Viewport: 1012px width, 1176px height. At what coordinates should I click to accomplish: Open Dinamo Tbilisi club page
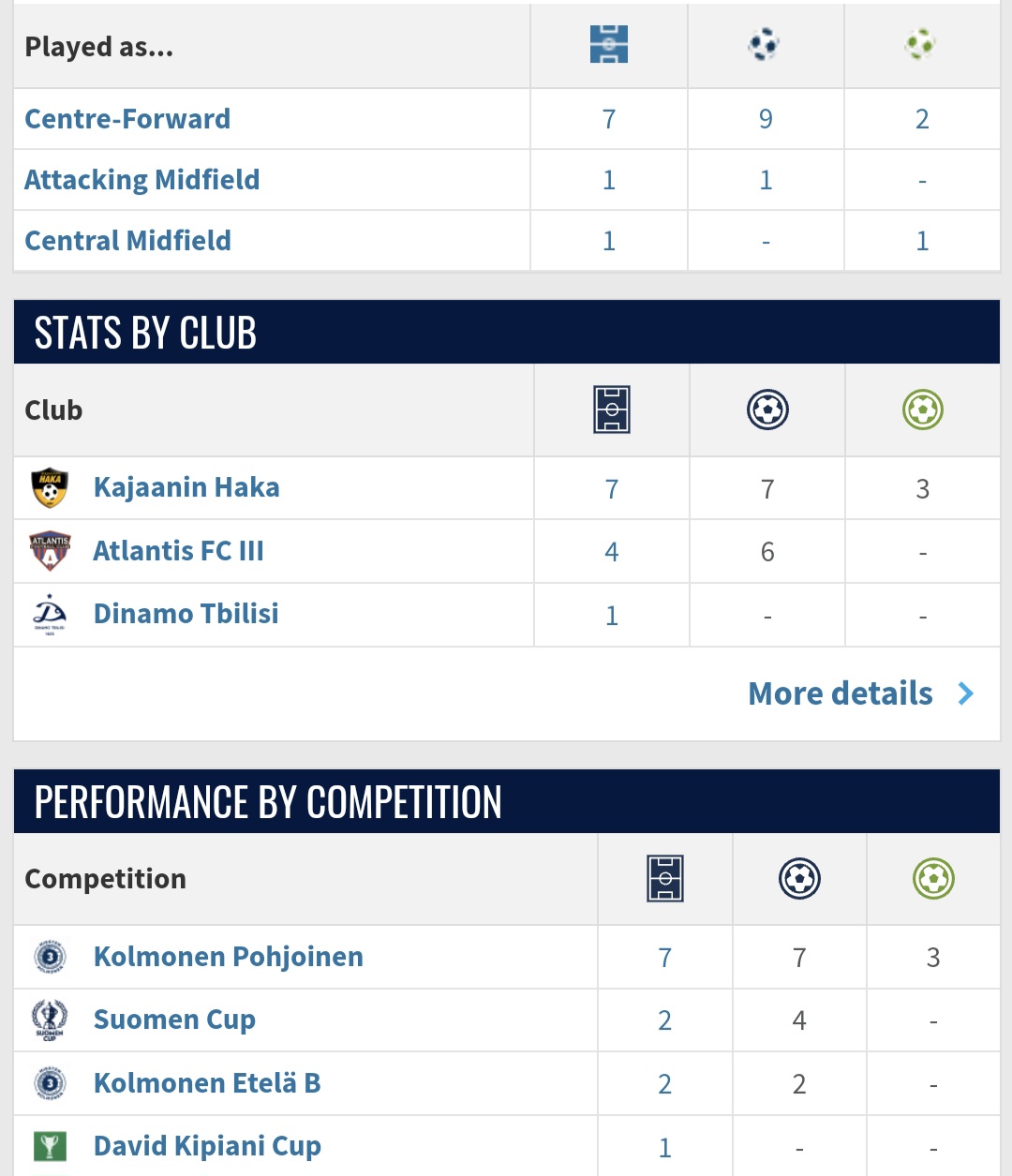[186, 614]
